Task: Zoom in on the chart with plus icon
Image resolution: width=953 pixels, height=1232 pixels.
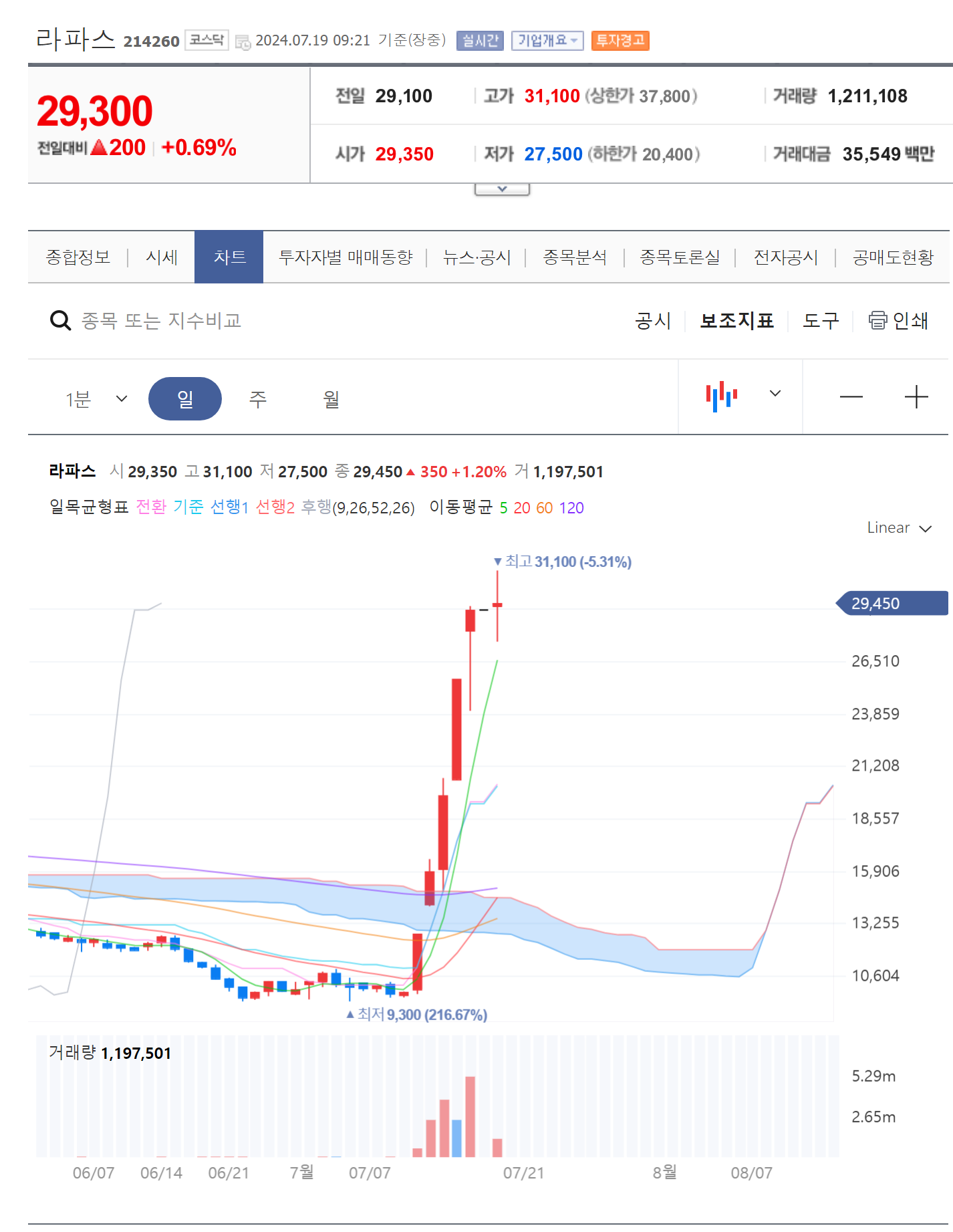Action: (916, 397)
